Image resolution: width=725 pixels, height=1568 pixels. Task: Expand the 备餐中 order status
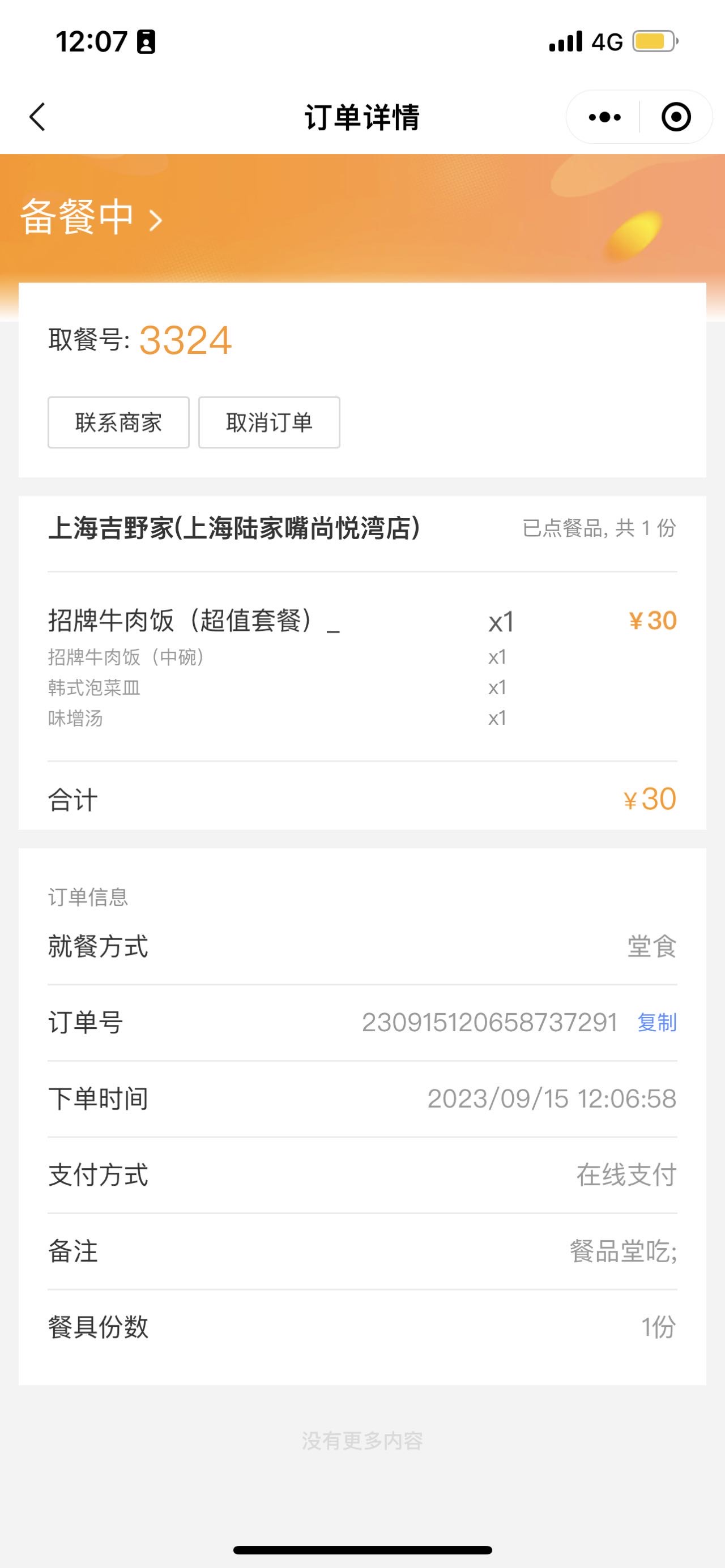[x=91, y=218]
